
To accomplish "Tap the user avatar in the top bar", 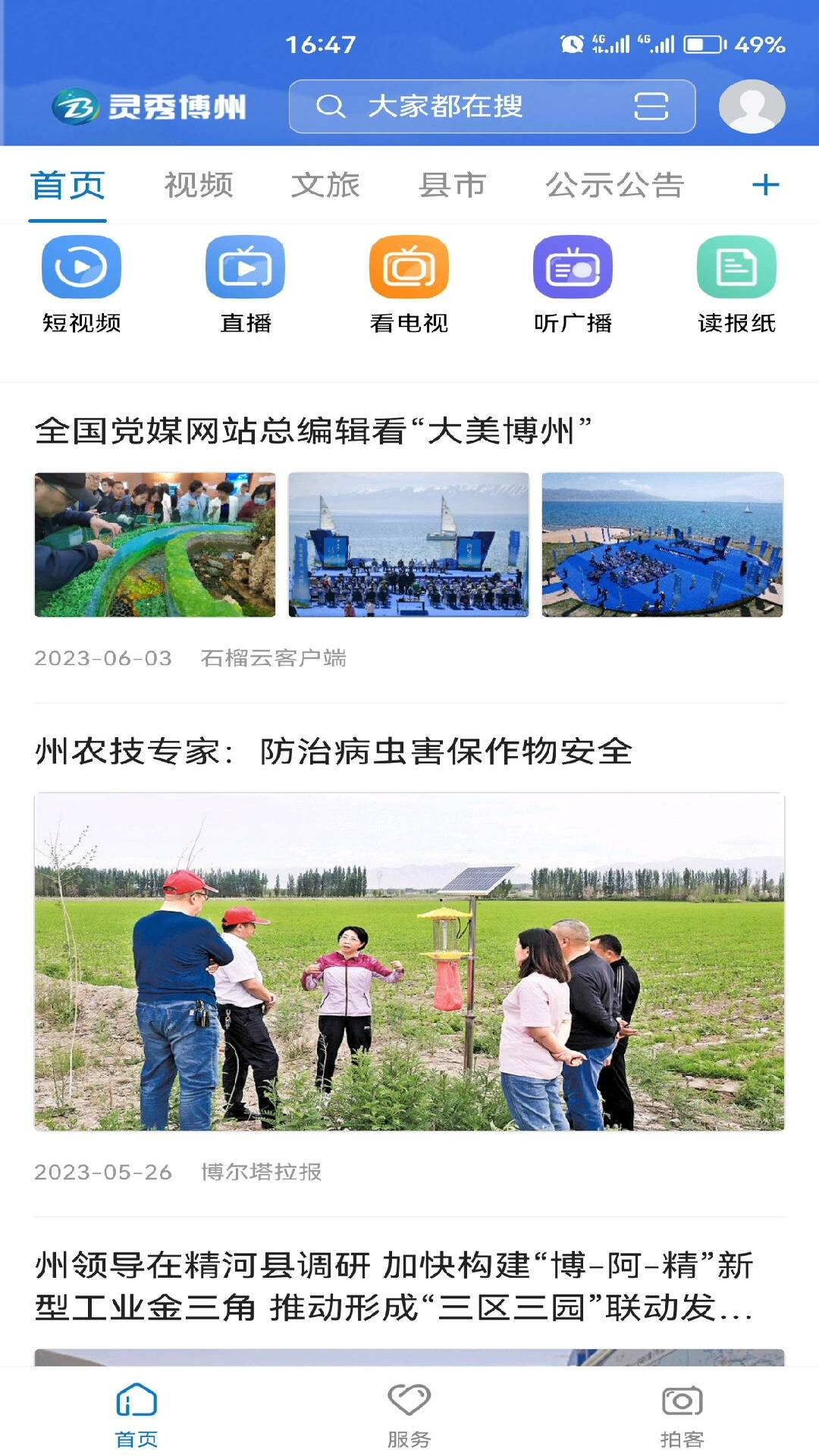I will (x=752, y=105).
